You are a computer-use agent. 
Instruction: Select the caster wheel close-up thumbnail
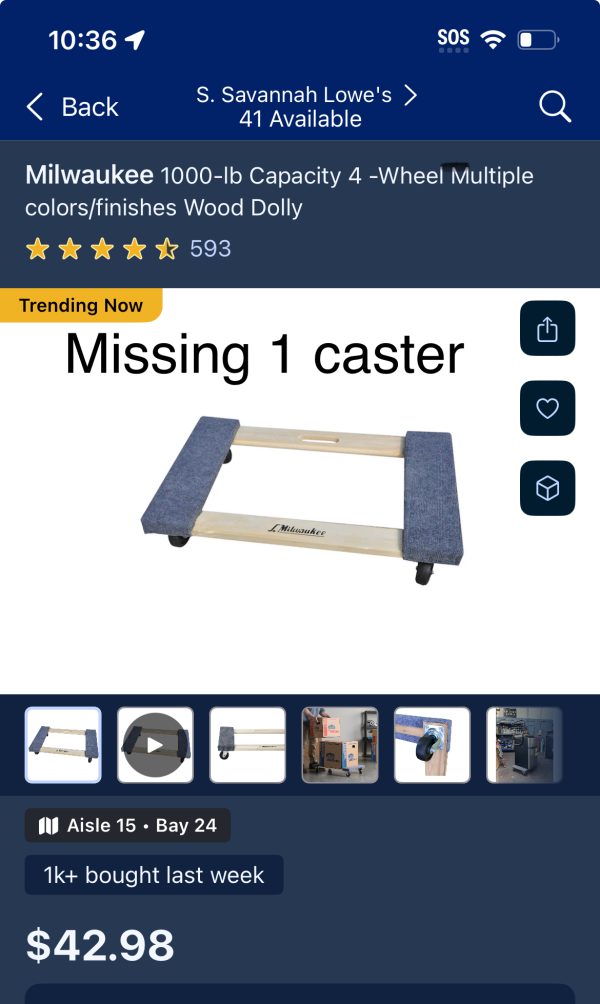coord(432,745)
